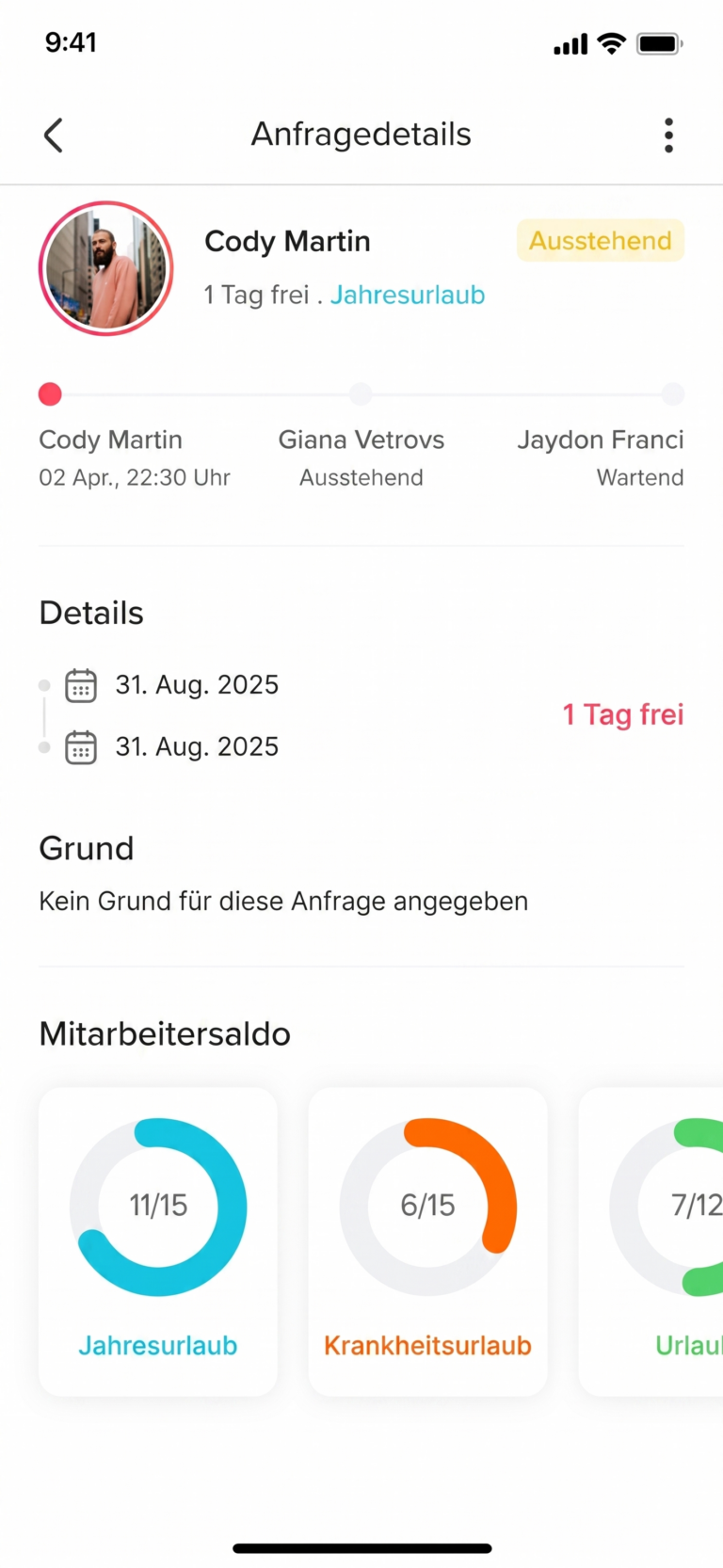Select Giana Vetrovs' pending approval step

click(361, 393)
